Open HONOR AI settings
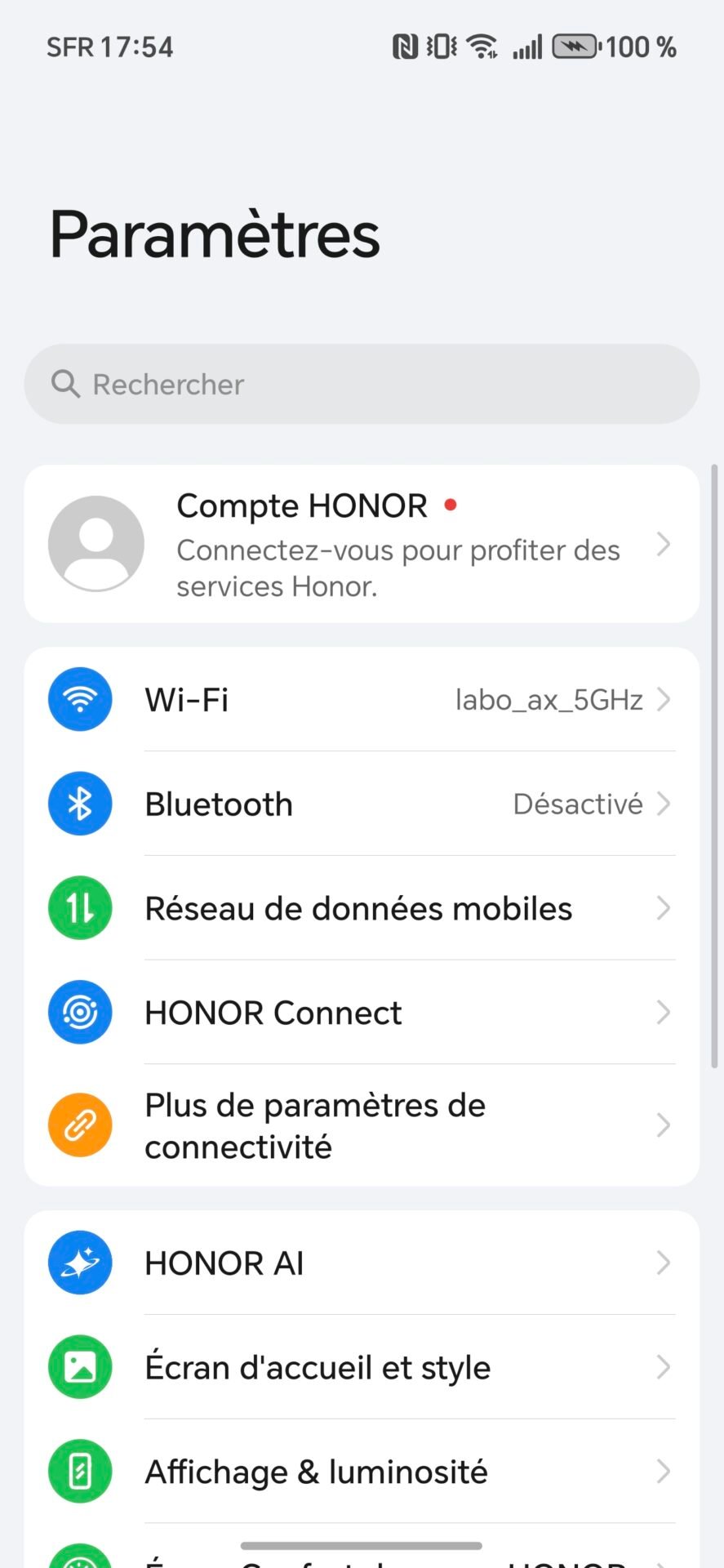The width and height of the screenshot is (724, 1568). pyautogui.click(x=362, y=1263)
